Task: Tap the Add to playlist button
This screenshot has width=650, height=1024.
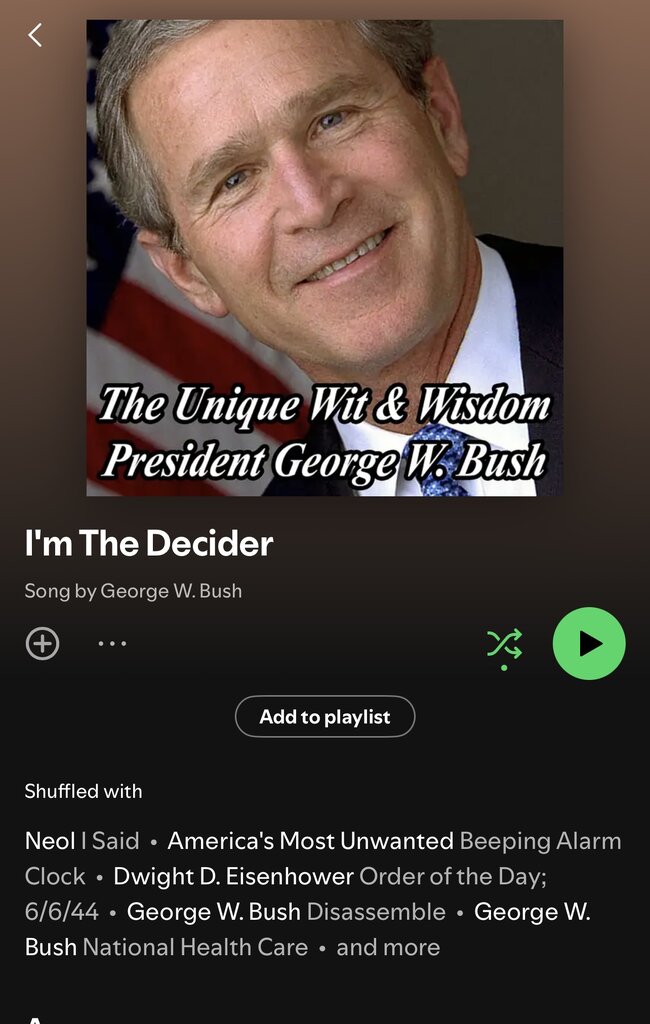Action: click(x=325, y=716)
